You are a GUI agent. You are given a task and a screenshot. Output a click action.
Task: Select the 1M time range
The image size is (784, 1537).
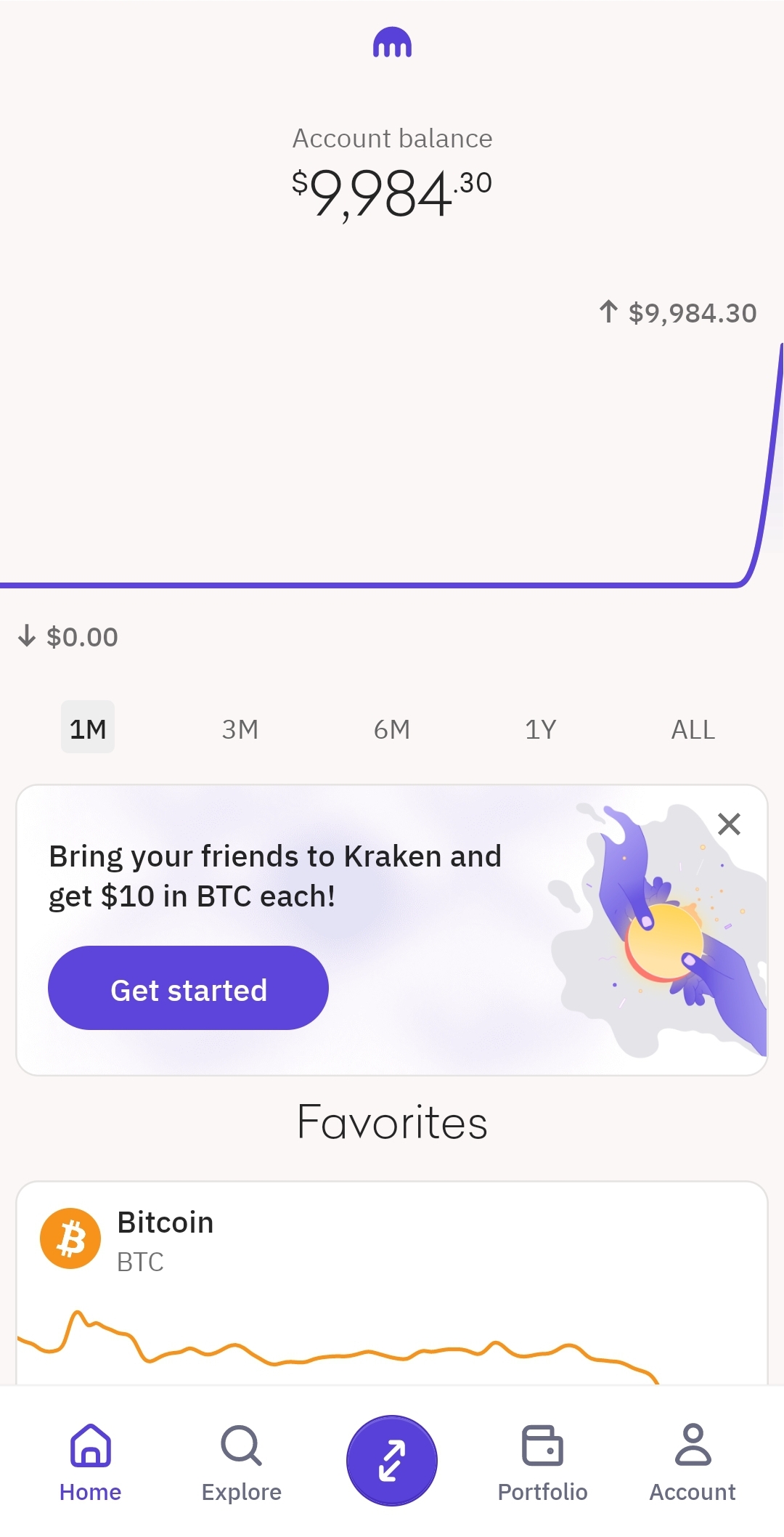click(88, 728)
